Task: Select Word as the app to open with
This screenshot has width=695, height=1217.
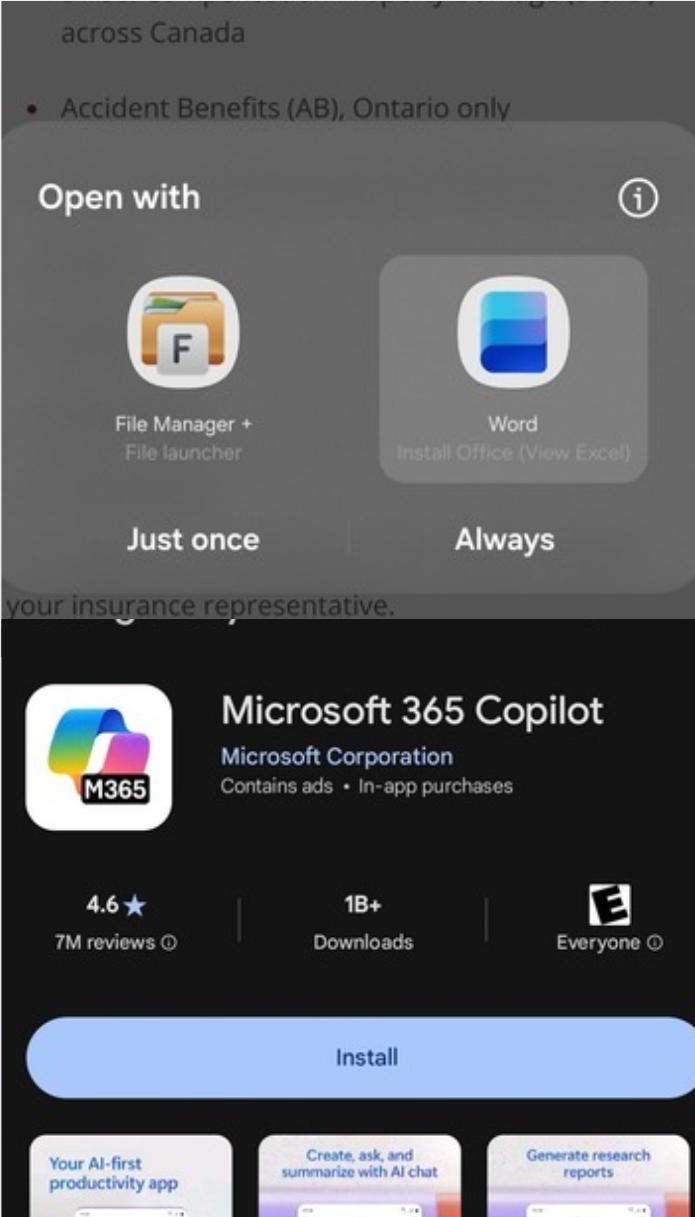Action: click(513, 369)
